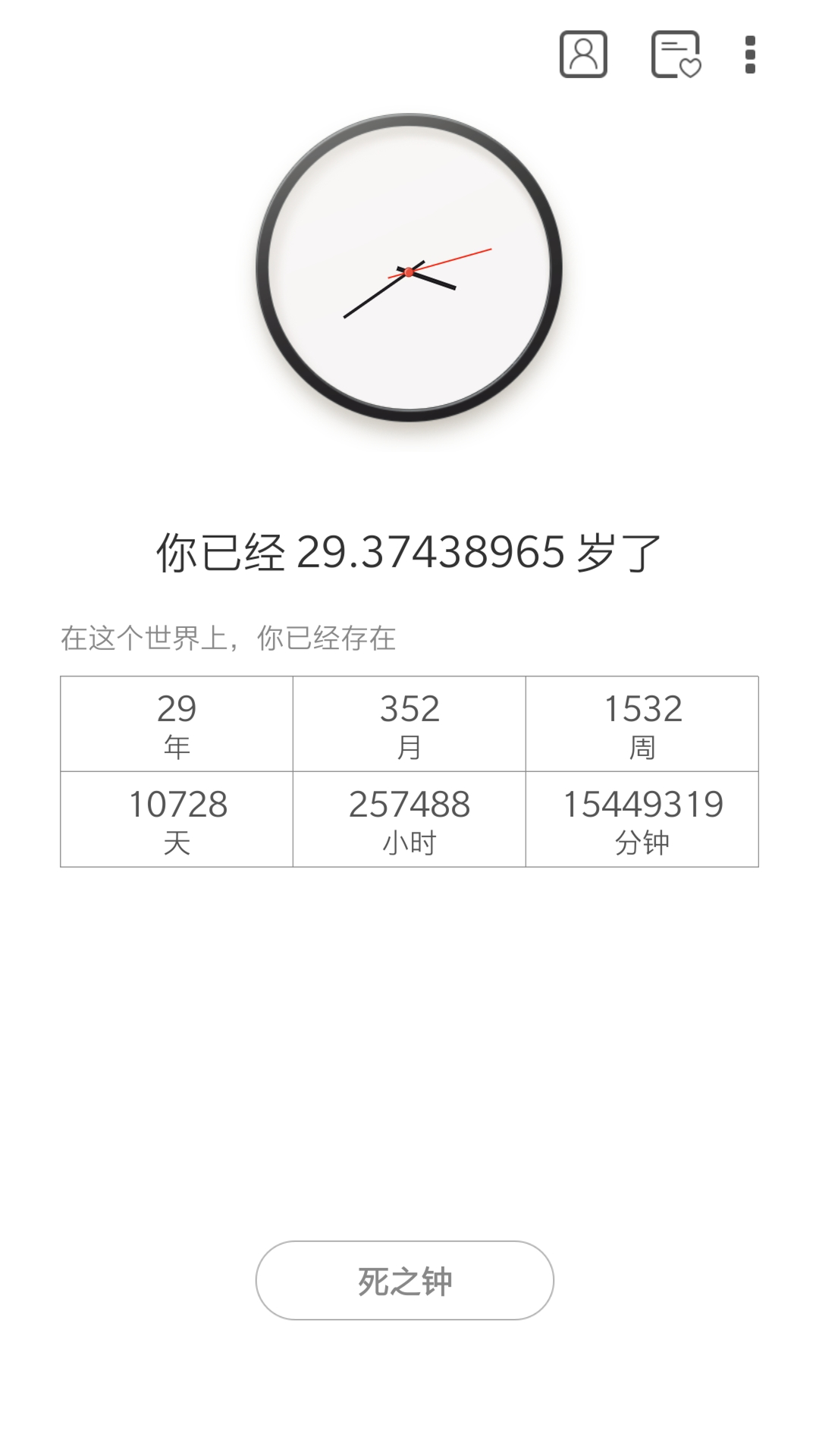Tap the 1532 周 value
819x1456 pixels.
pos(641,720)
